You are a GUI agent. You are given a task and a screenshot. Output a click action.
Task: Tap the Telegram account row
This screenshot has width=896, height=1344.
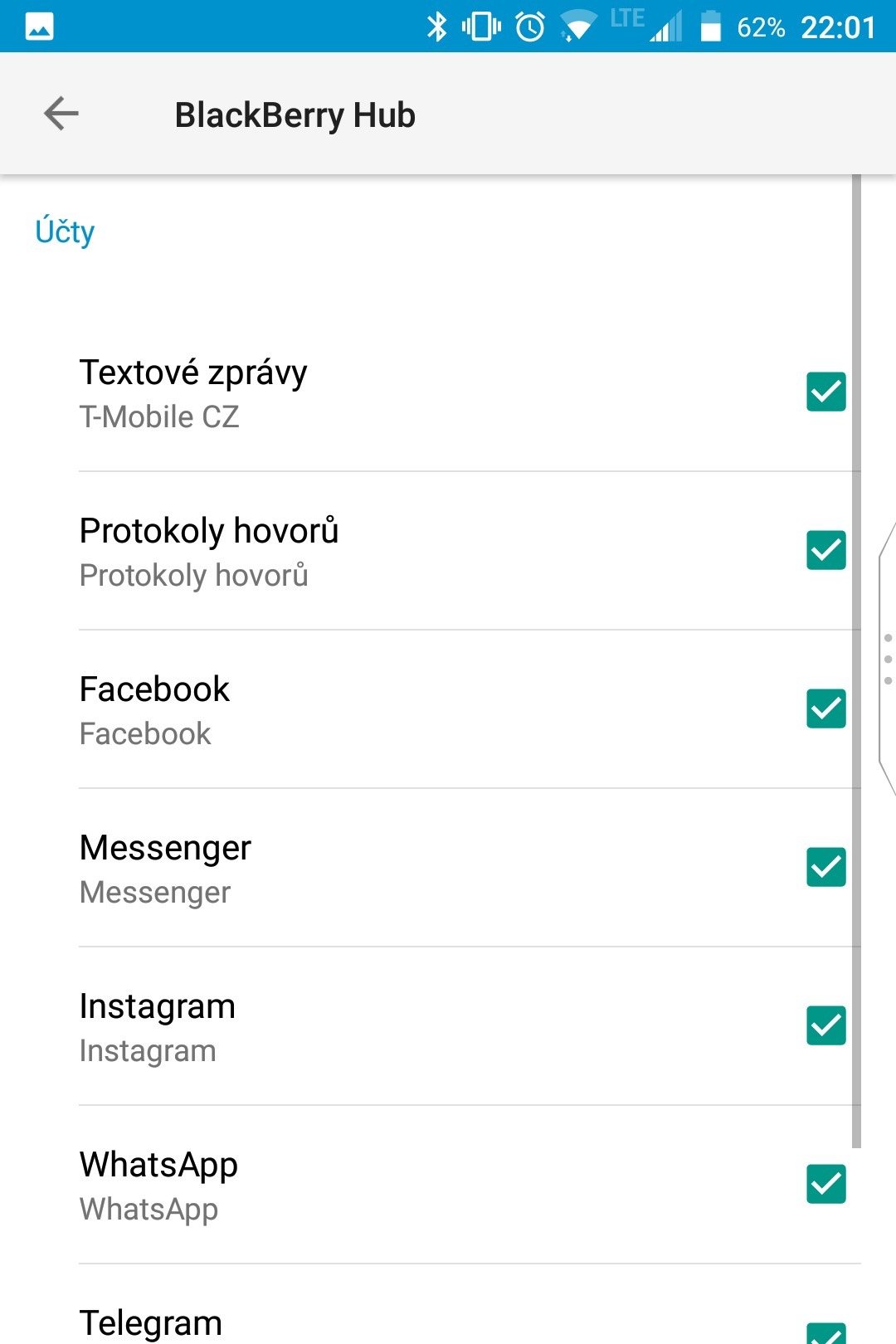point(415,1322)
